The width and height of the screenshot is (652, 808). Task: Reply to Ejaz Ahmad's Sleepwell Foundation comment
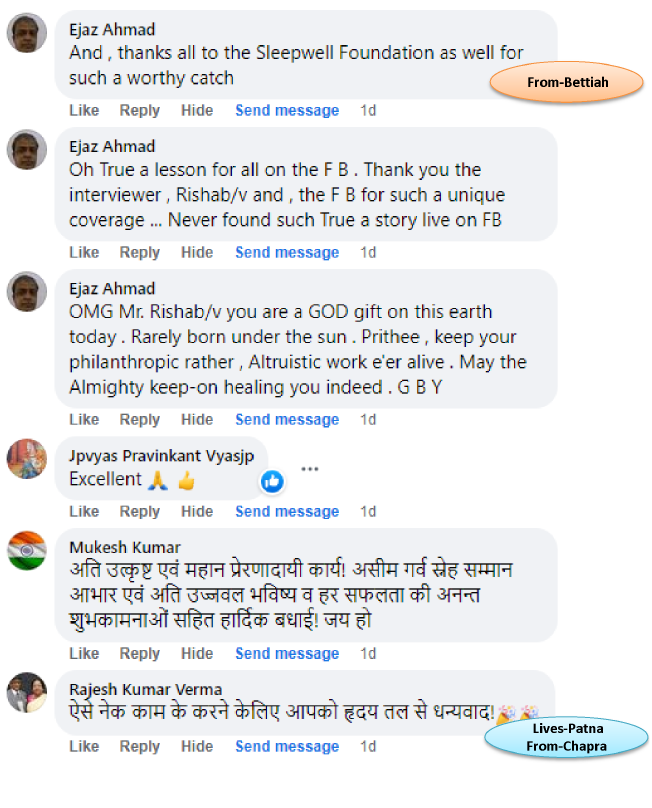(x=140, y=111)
